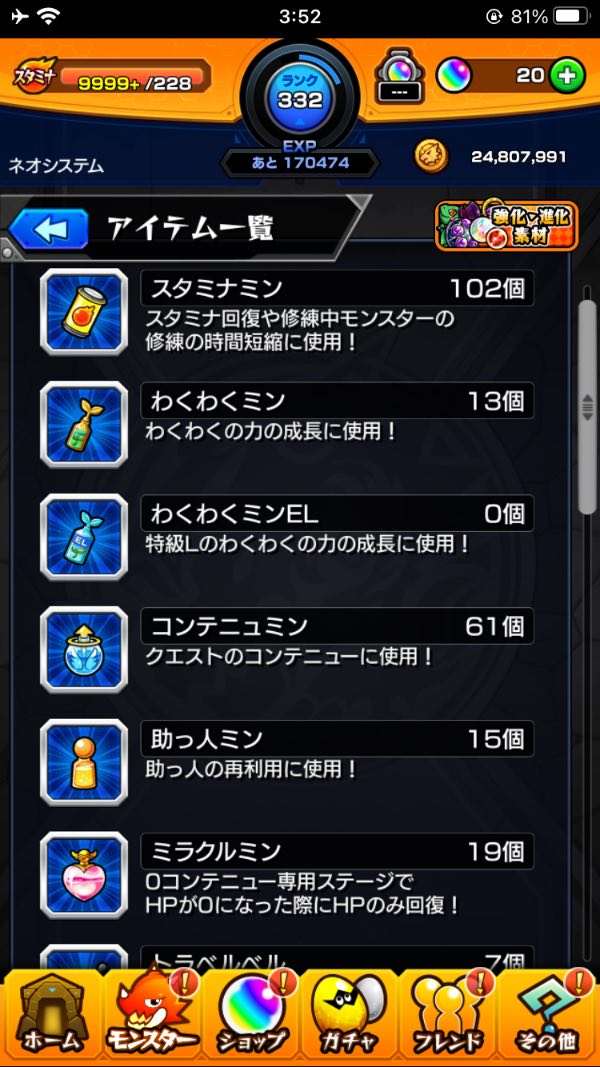Switch to the ホーム tab
The width and height of the screenshot is (600, 1067).
[51, 1015]
